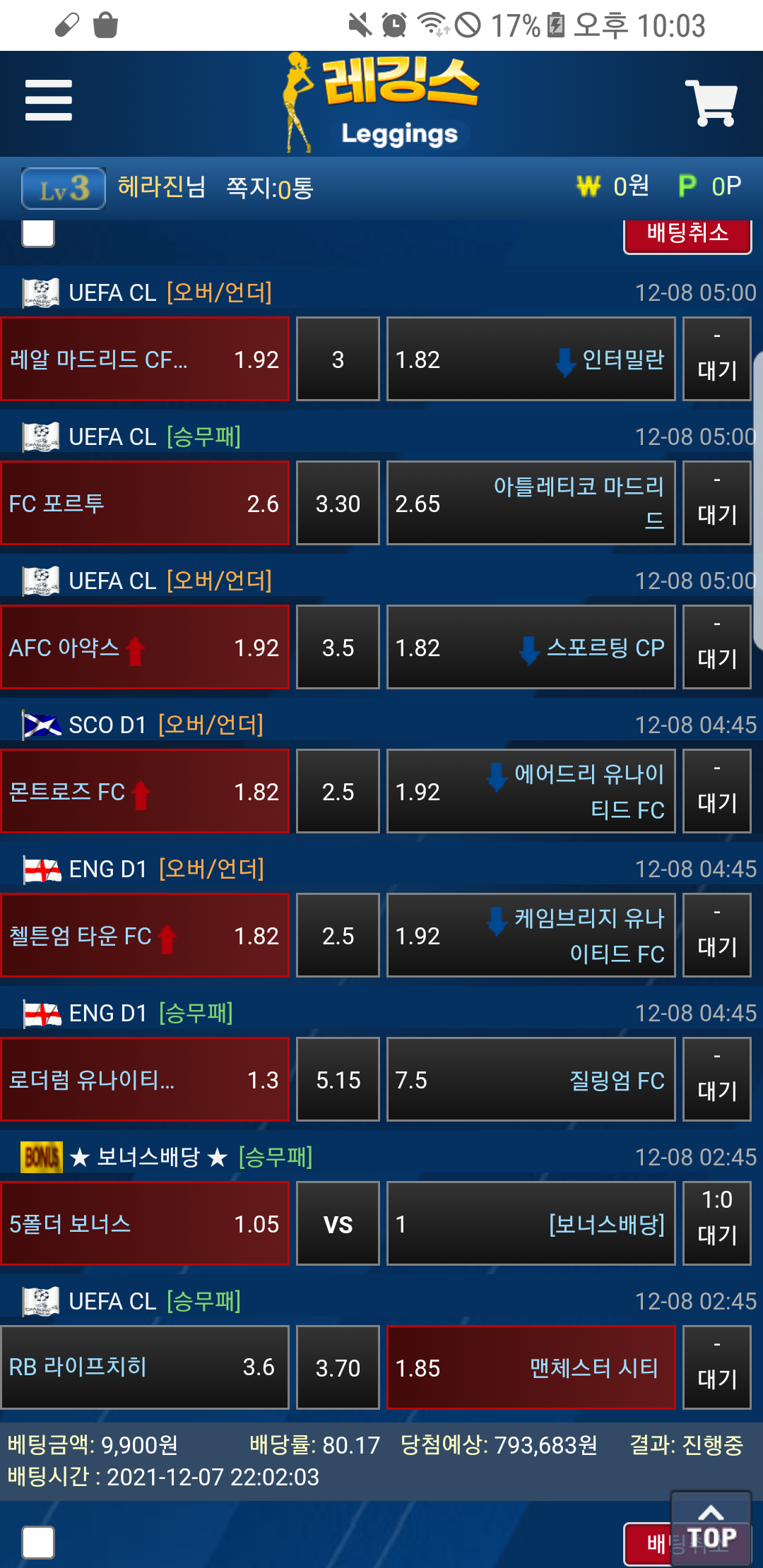763x1568 pixels.
Task: Select 레알 마드리드 CF bet at 1.92
Action: 145,359
